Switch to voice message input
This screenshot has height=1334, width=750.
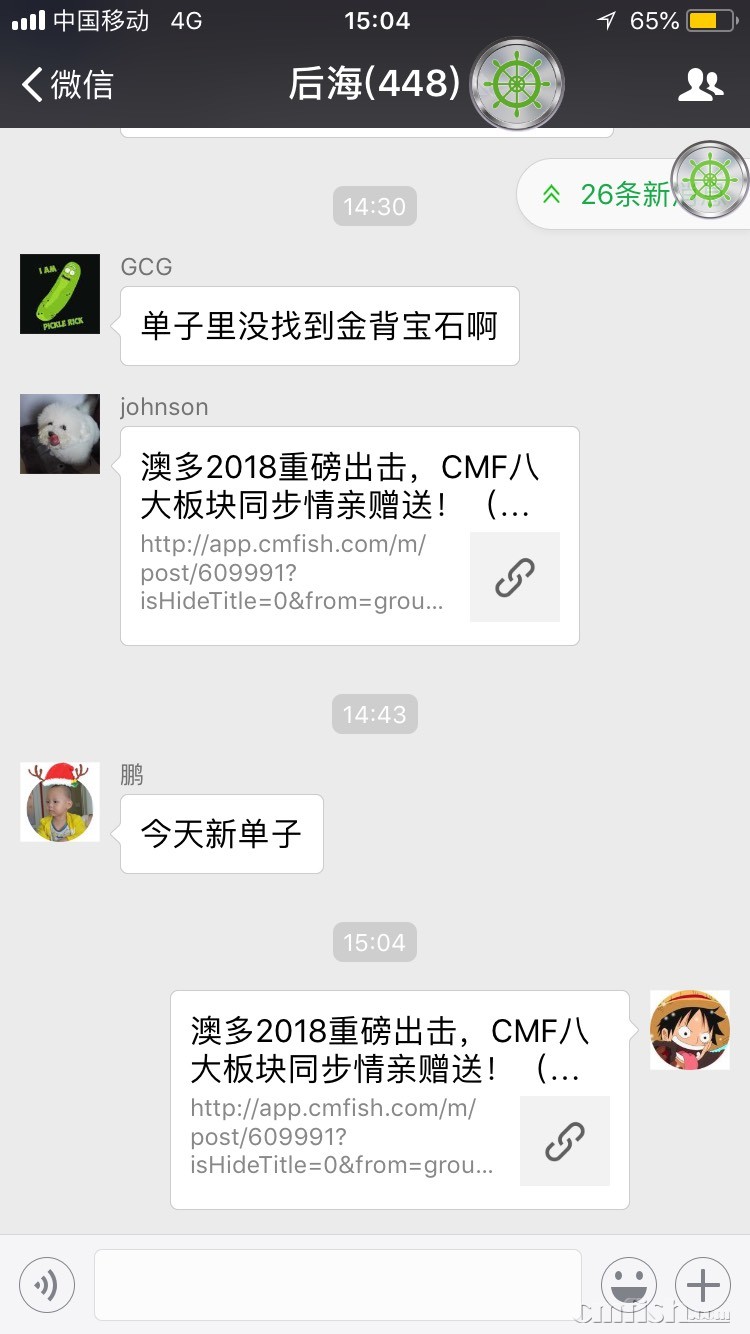point(47,1284)
